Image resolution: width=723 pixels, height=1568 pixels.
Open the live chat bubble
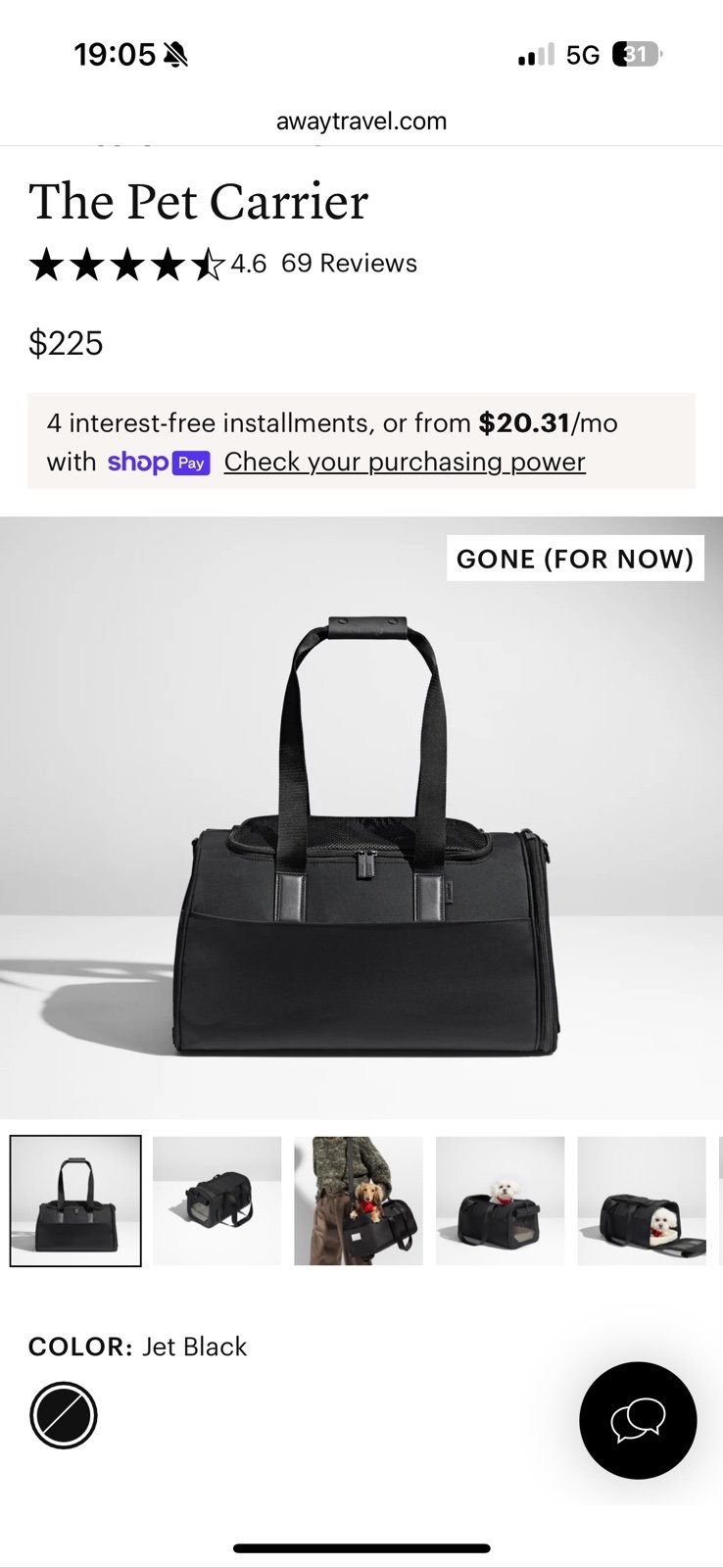pyautogui.click(x=638, y=1420)
